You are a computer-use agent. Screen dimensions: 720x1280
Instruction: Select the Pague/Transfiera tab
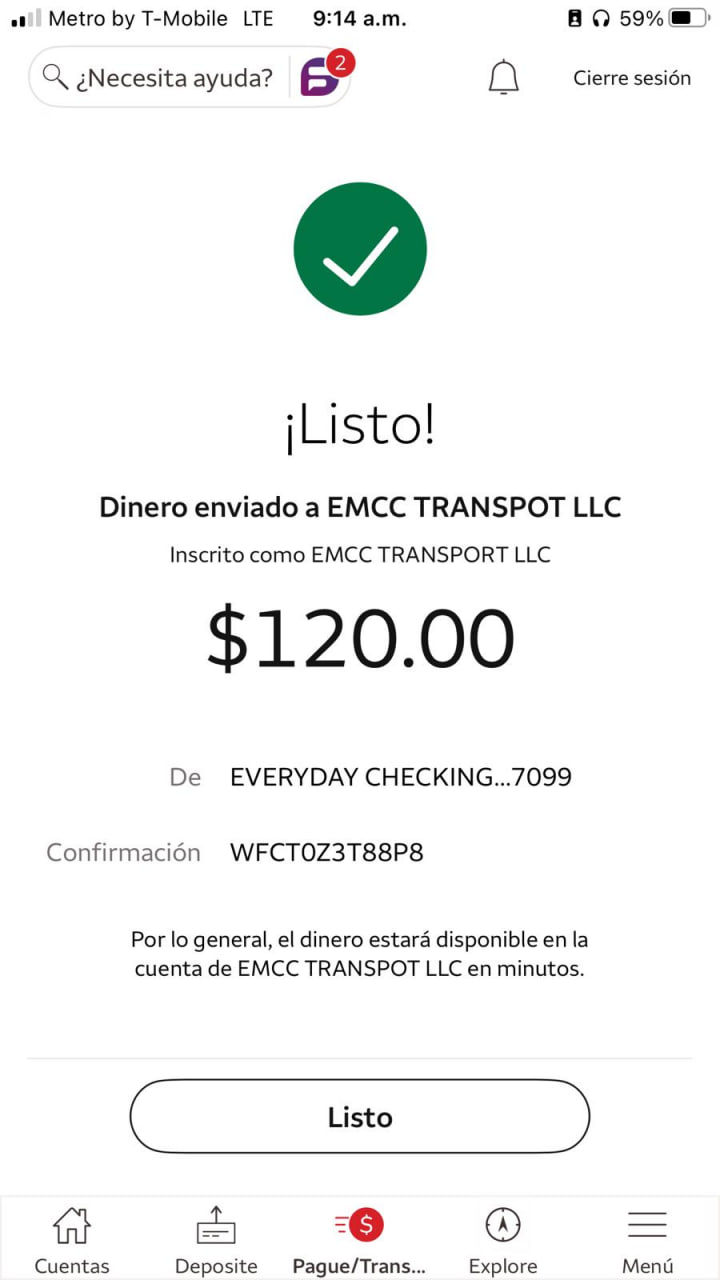point(360,1238)
